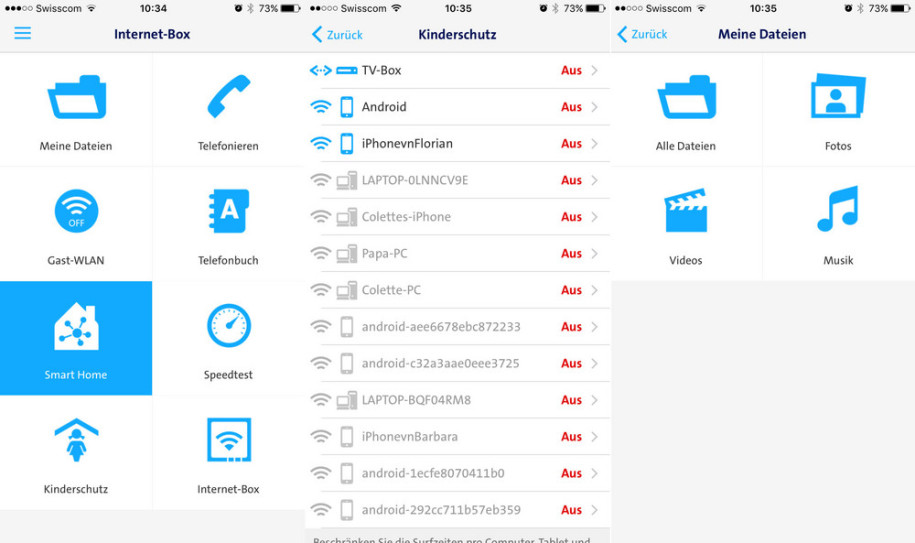This screenshot has width=915, height=543.
Task: Open the Telefonbuch tile
Action: (228, 224)
